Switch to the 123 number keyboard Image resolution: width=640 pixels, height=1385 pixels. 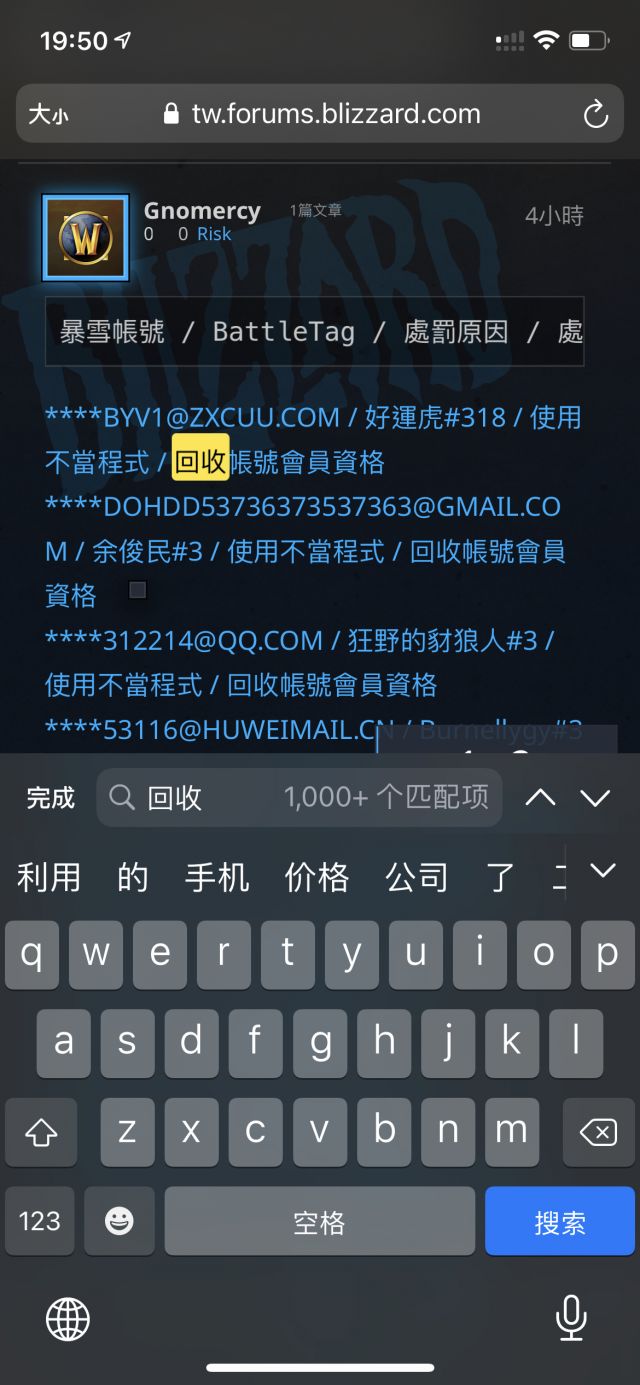40,1221
